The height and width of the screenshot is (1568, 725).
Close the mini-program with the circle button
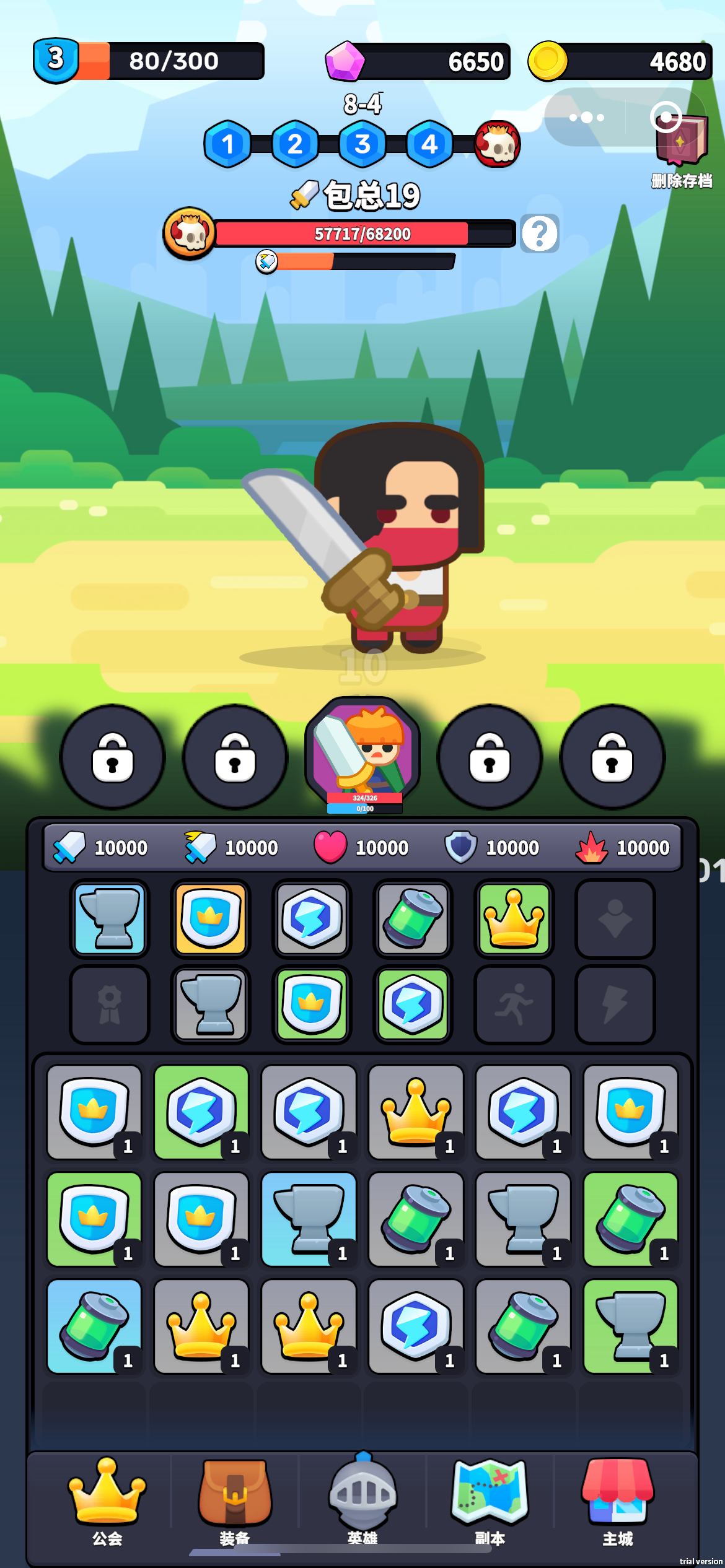point(666,117)
